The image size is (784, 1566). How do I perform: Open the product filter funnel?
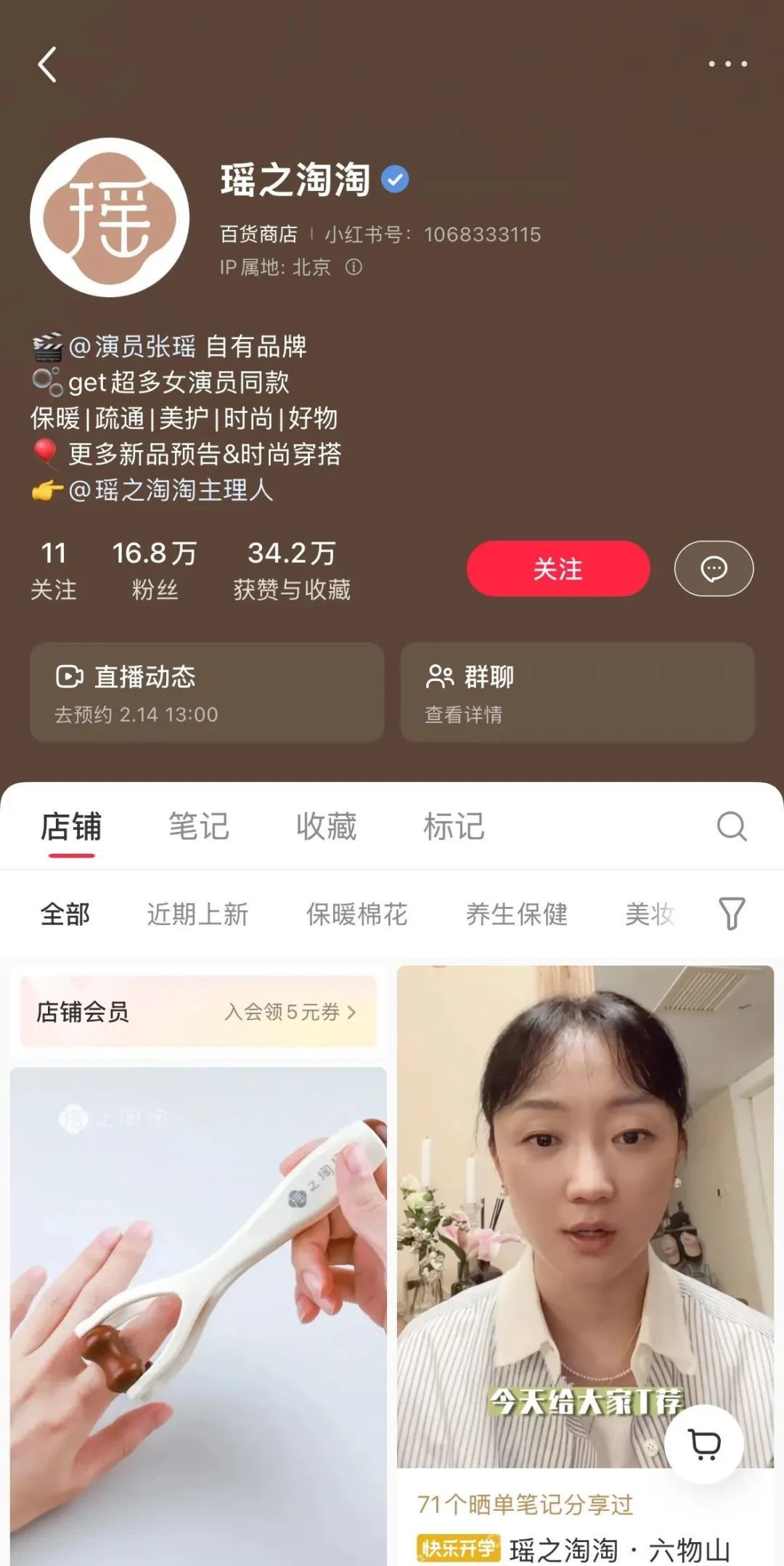pyautogui.click(x=731, y=913)
